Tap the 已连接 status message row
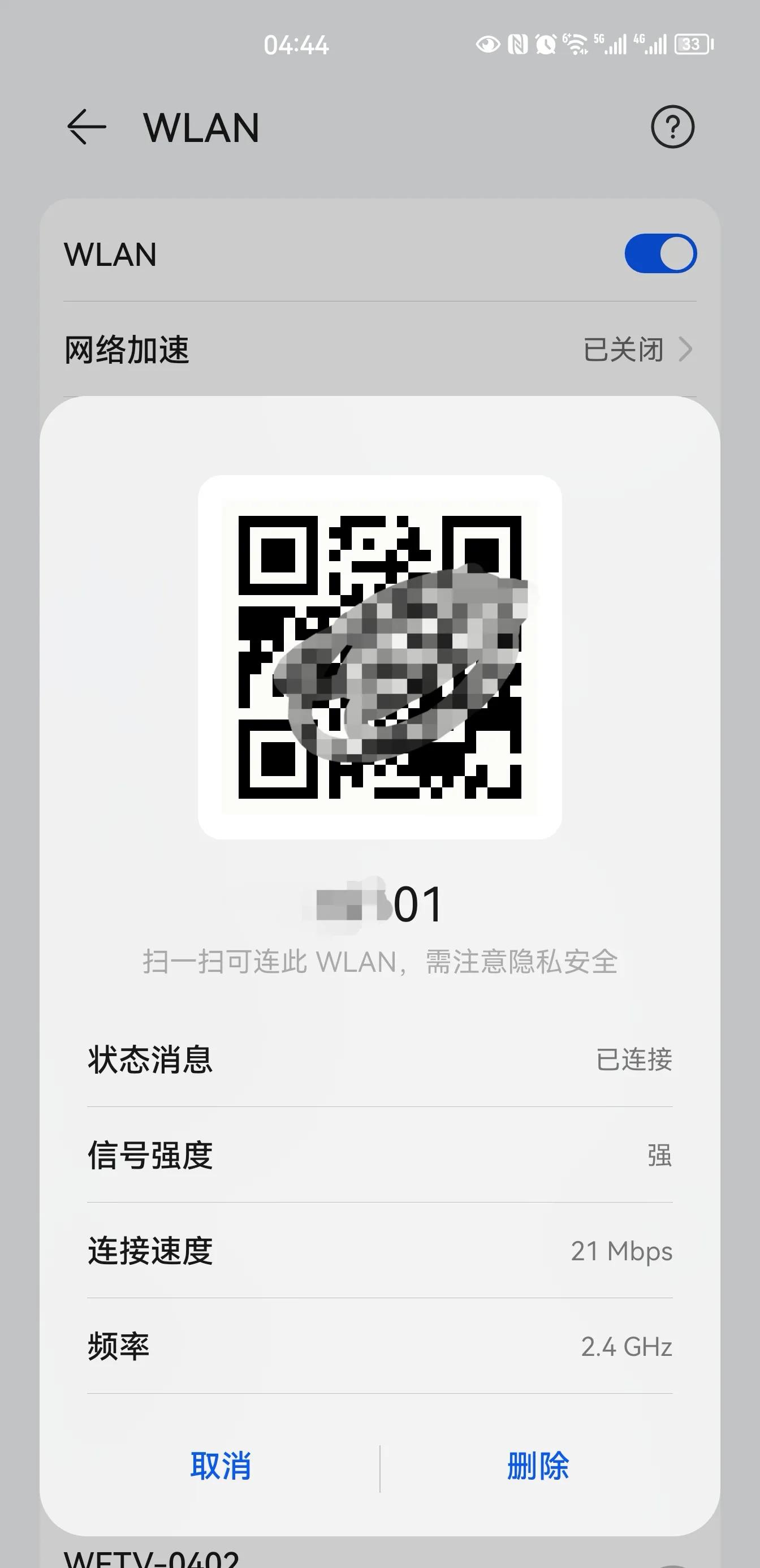Image resolution: width=760 pixels, height=1568 pixels. point(379,1059)
